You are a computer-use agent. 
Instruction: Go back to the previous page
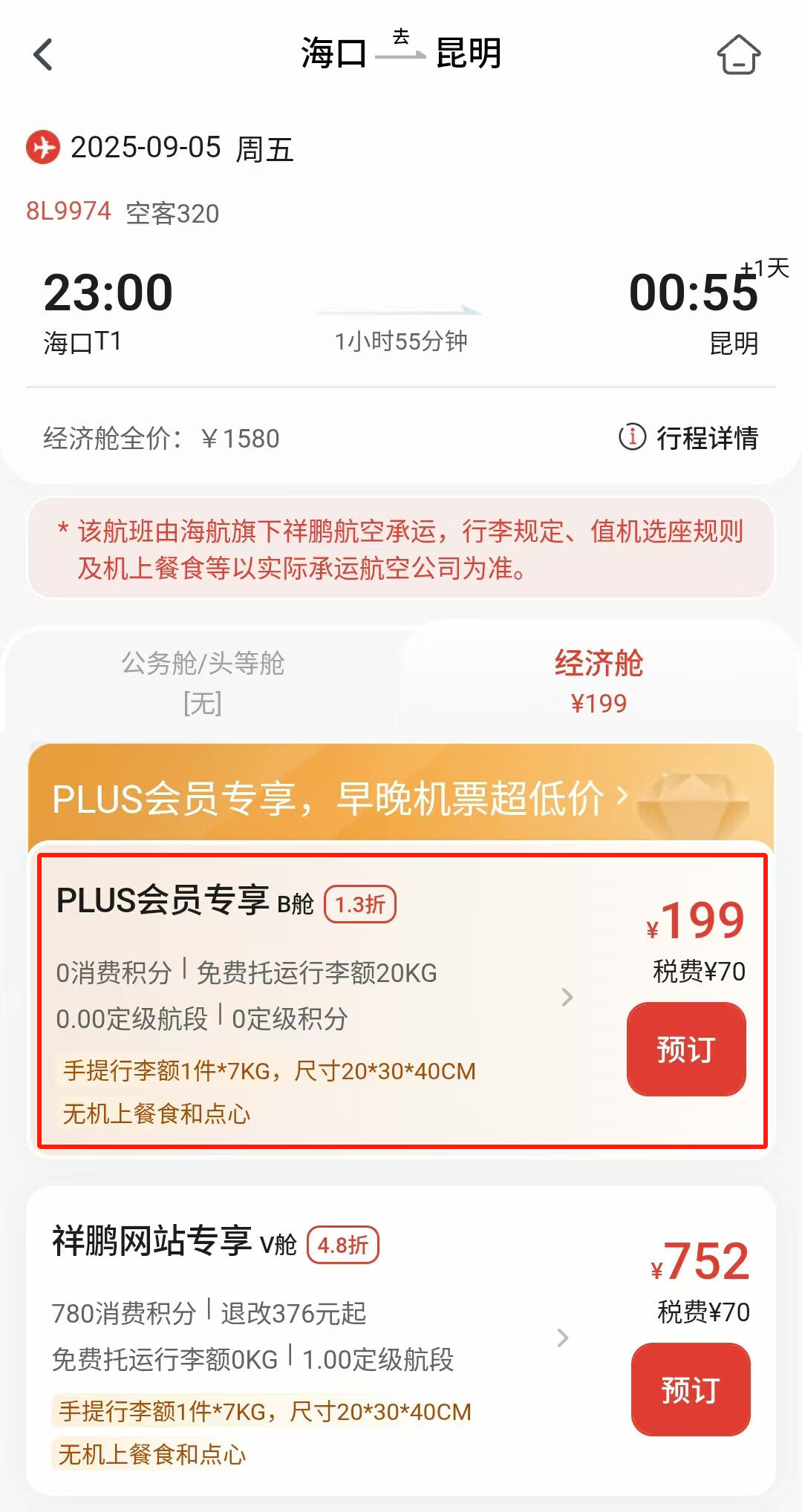point(44,55)
